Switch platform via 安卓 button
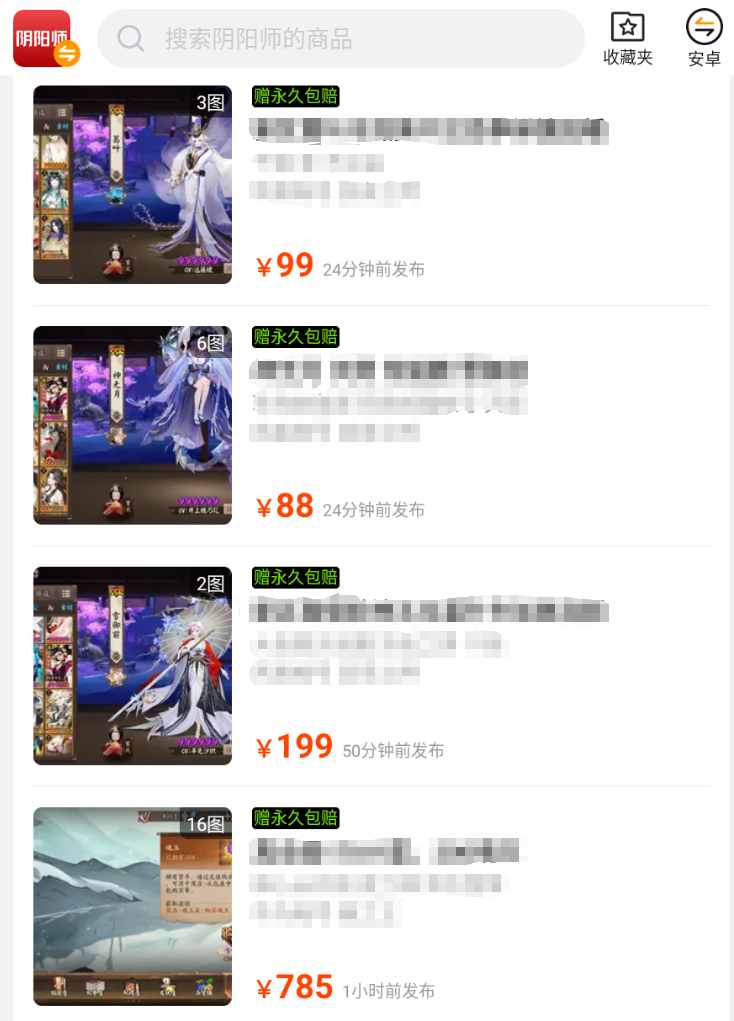Image resolution: width=734 pixels, height=1021 pixels. point(704,38)
